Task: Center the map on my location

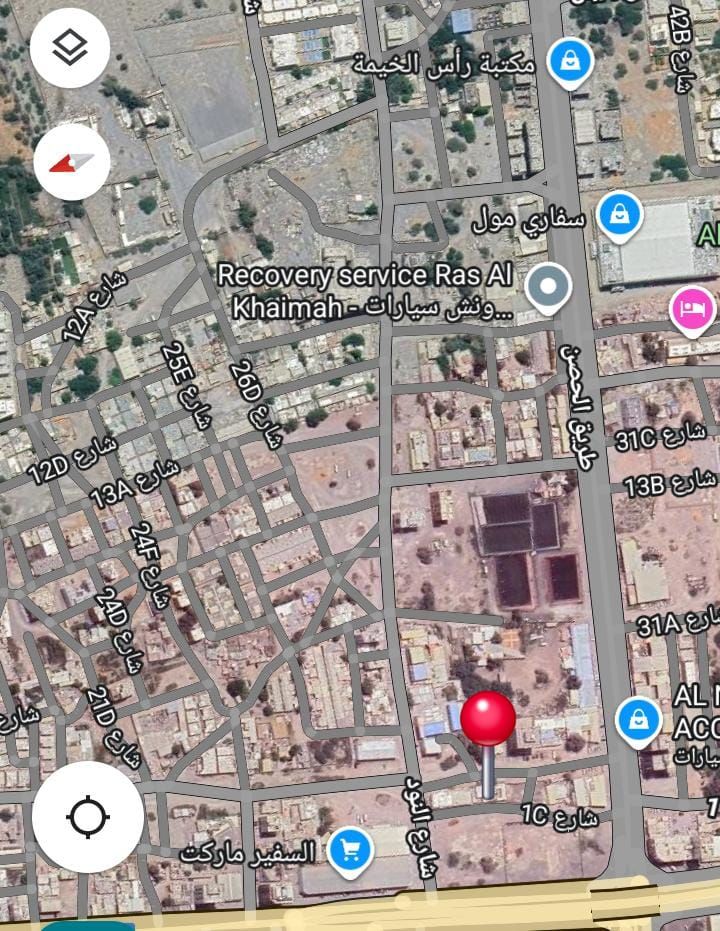Action: [x=87, y=816]
